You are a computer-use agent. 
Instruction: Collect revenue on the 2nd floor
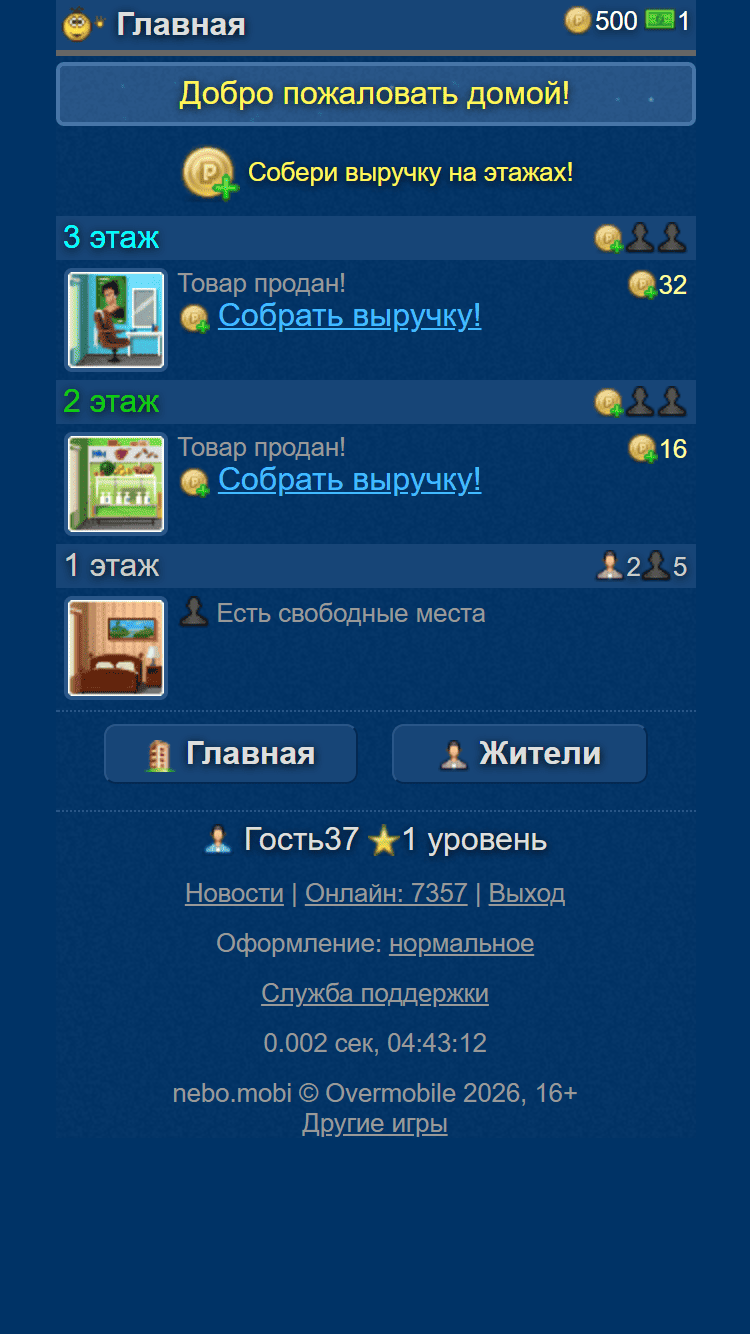click(349, 480)
